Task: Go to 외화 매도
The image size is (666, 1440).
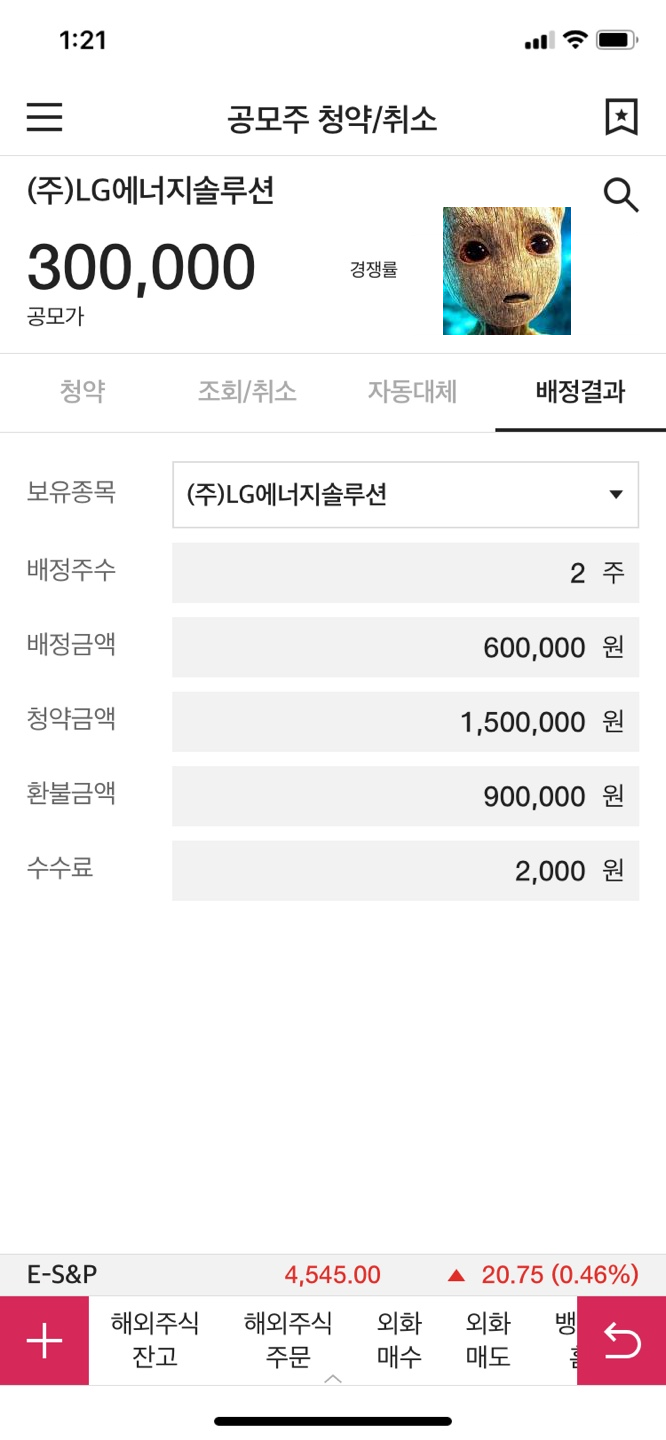Action: click(488, 1341)
